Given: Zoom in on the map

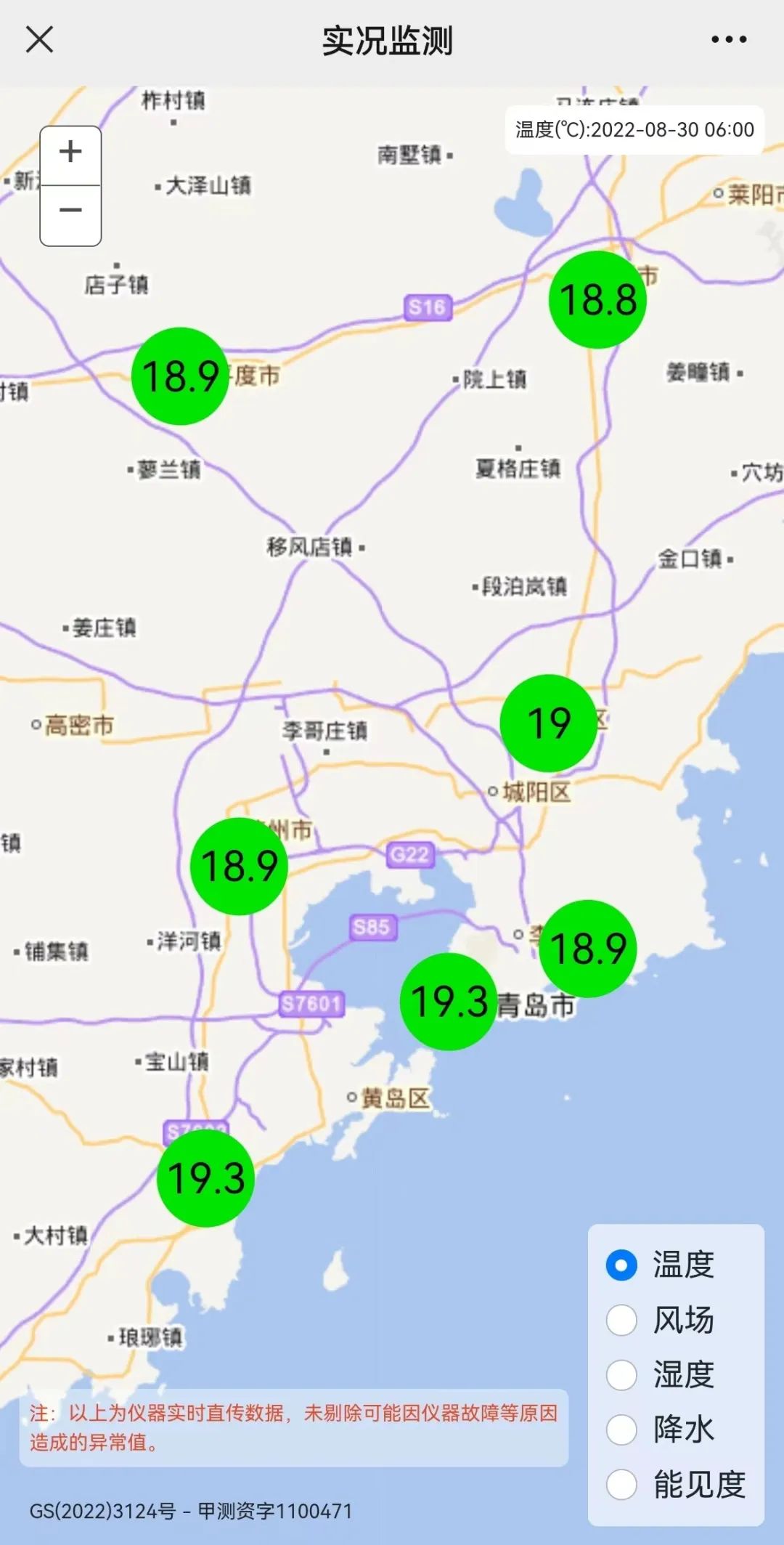Looking at the screenshot, I should 70,153.
